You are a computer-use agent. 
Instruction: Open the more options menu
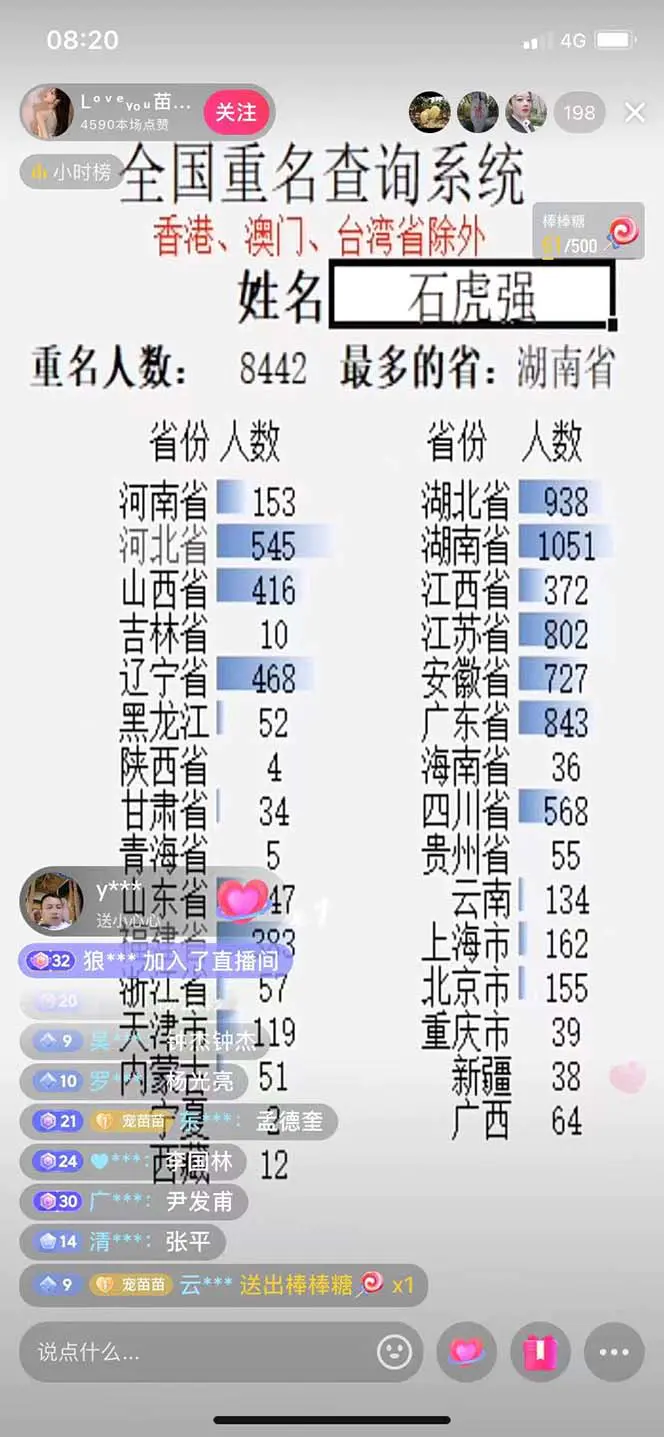coord(614,1352)
